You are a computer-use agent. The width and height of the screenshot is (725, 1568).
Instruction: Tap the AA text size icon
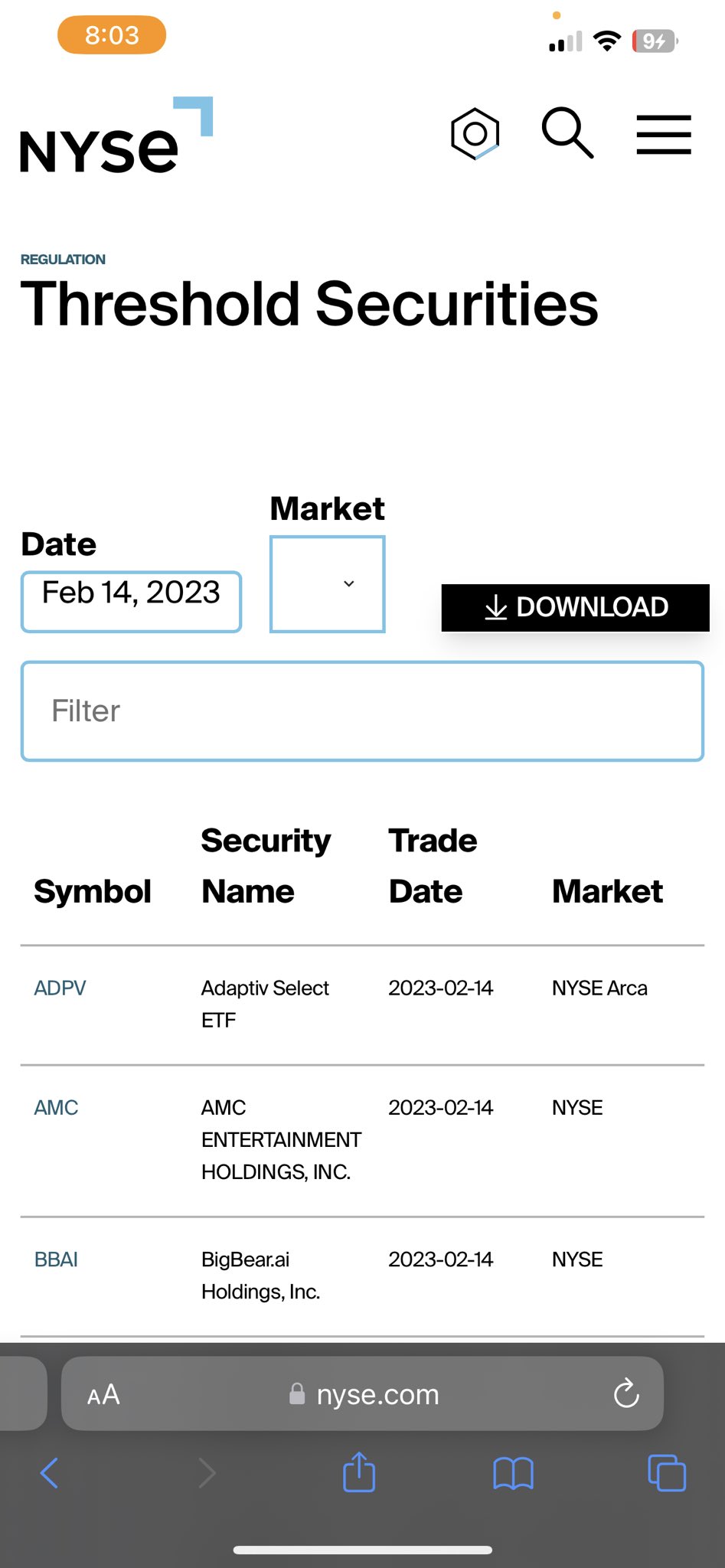[102, 1393]
